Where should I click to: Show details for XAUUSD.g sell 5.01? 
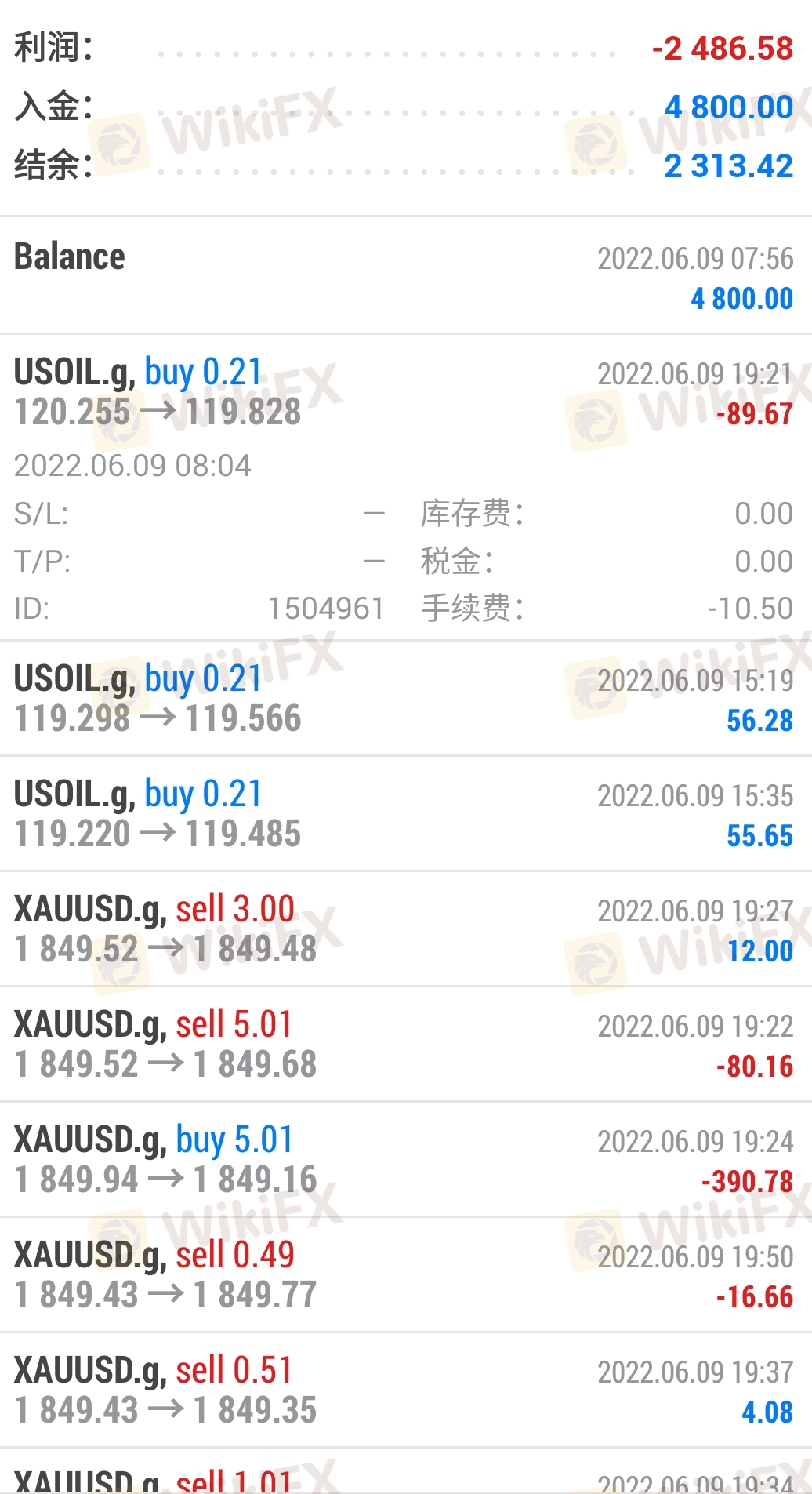click(404, 1045)
